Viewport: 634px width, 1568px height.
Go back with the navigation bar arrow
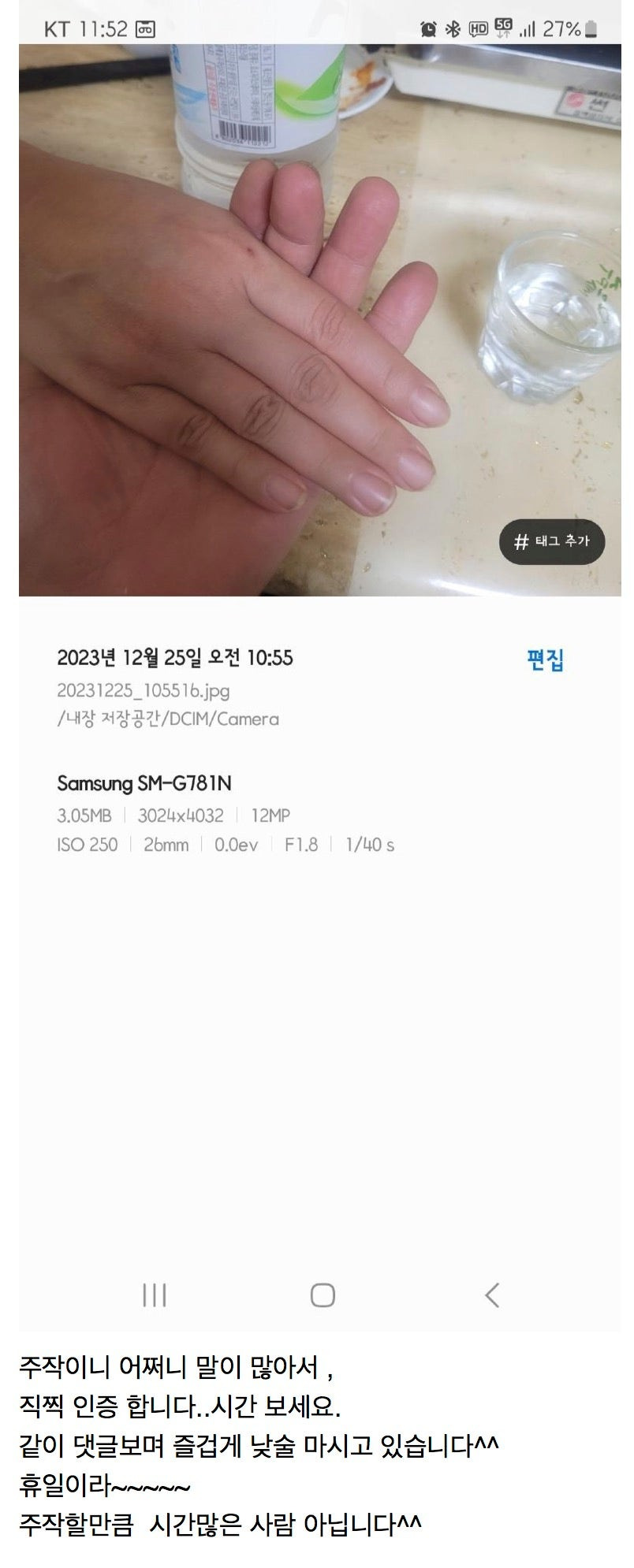(492, 1295)
